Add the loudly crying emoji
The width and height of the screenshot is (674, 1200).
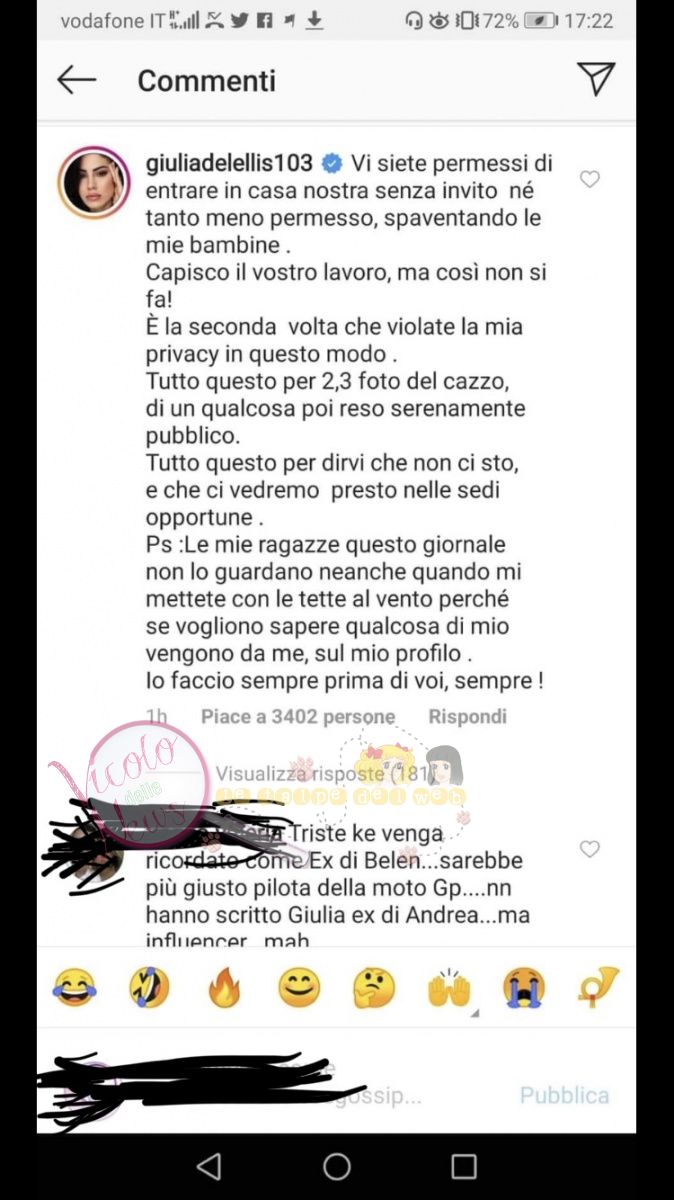524,988
